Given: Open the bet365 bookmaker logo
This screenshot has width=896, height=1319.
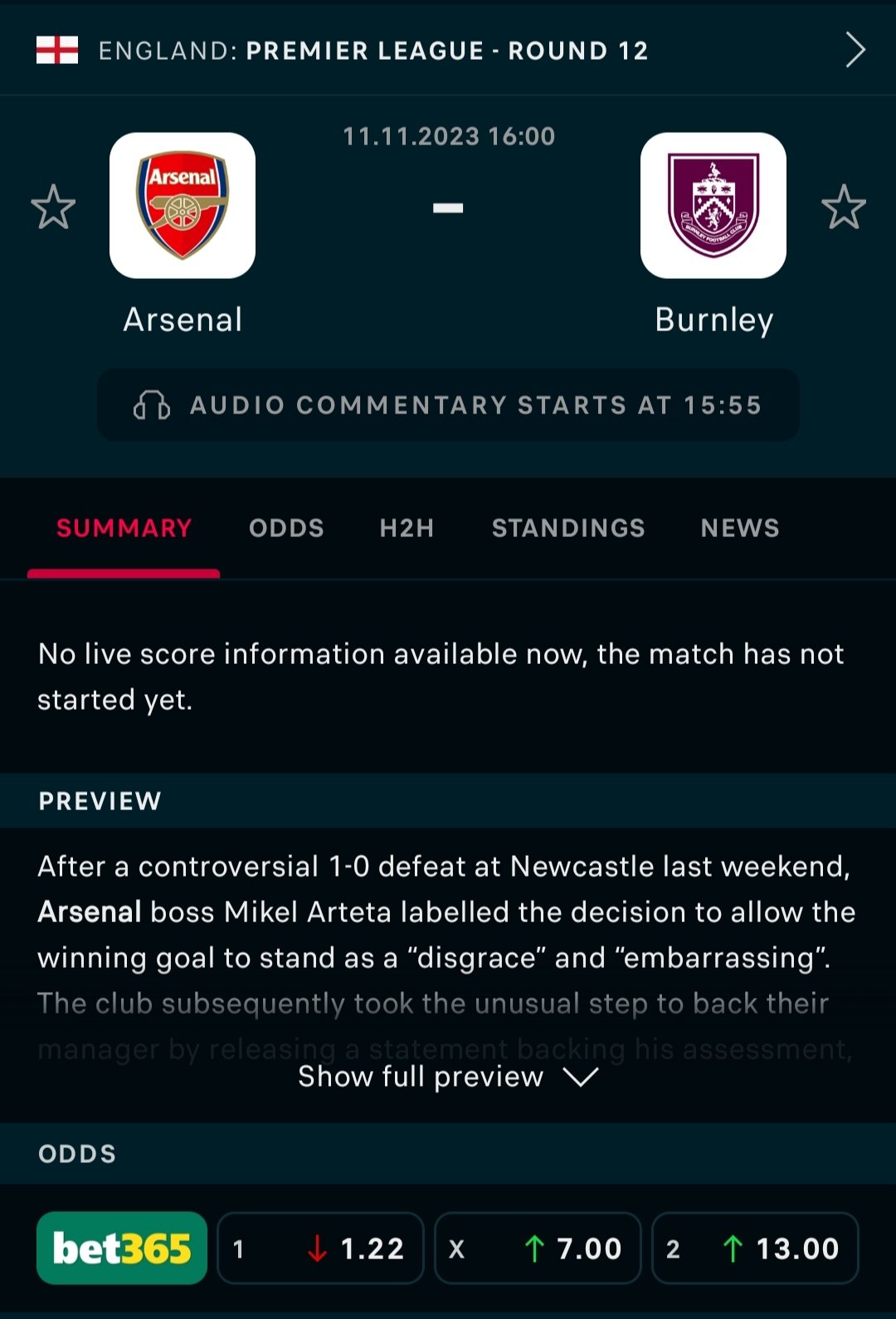Looking at the screenshot, I should pos(122,1248).
